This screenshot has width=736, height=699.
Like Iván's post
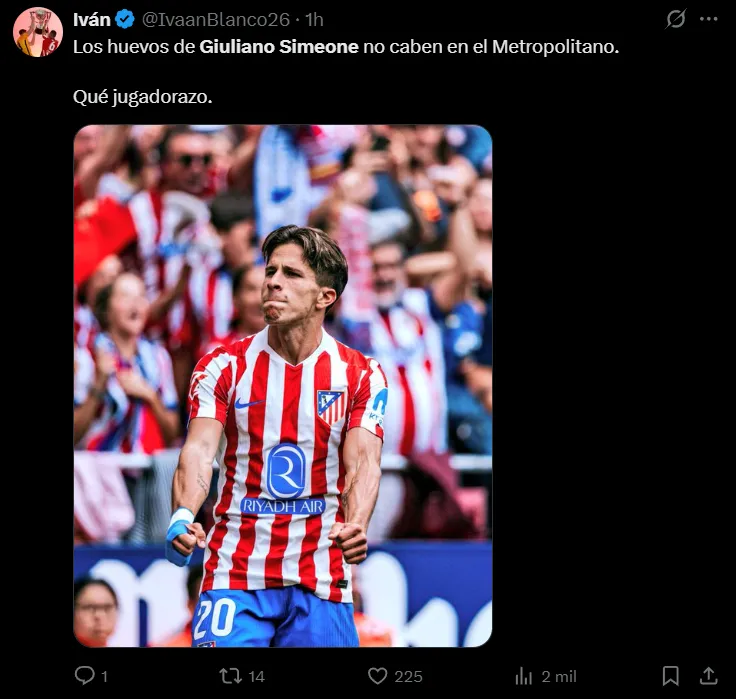(377, 676)
